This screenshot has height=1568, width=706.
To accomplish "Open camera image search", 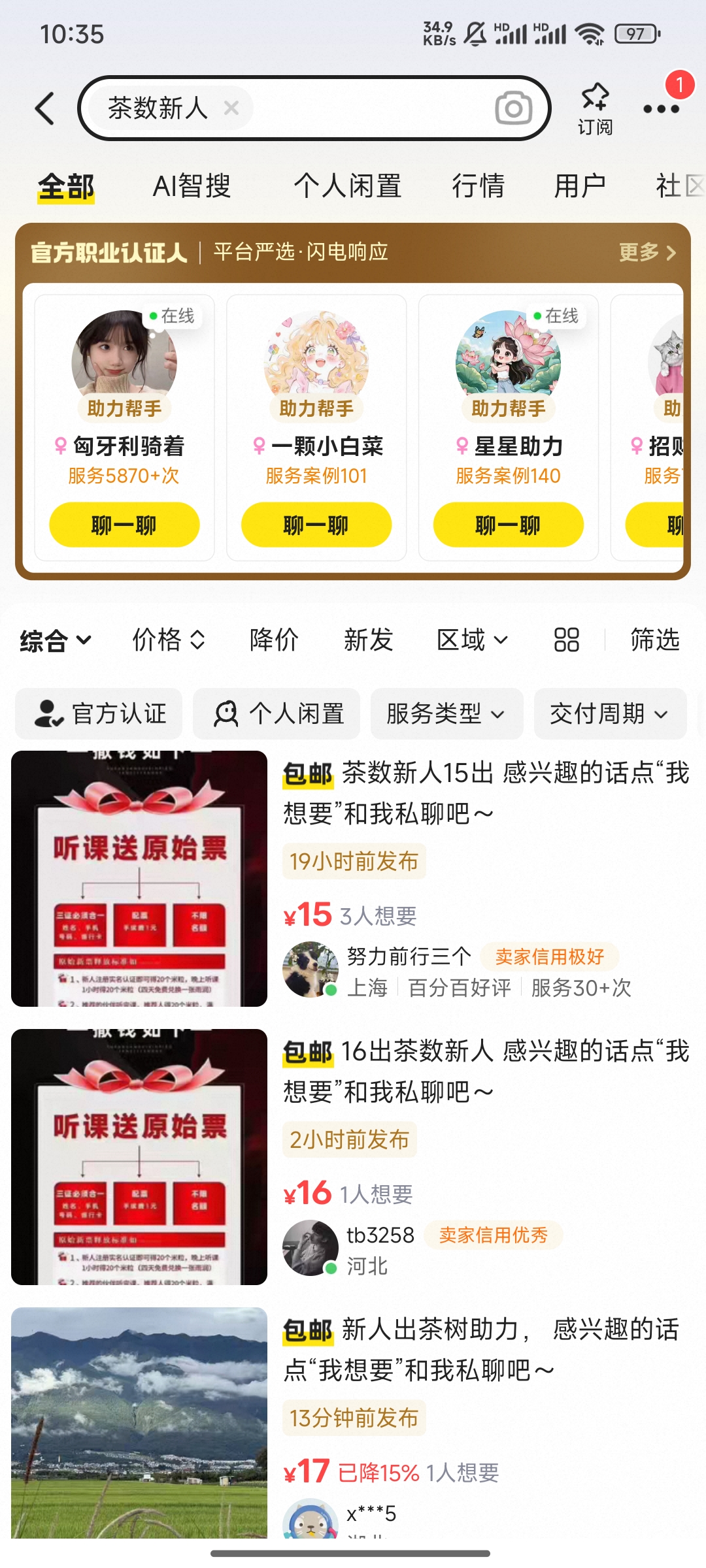I will pyautogui.click(x=513, y=108).
